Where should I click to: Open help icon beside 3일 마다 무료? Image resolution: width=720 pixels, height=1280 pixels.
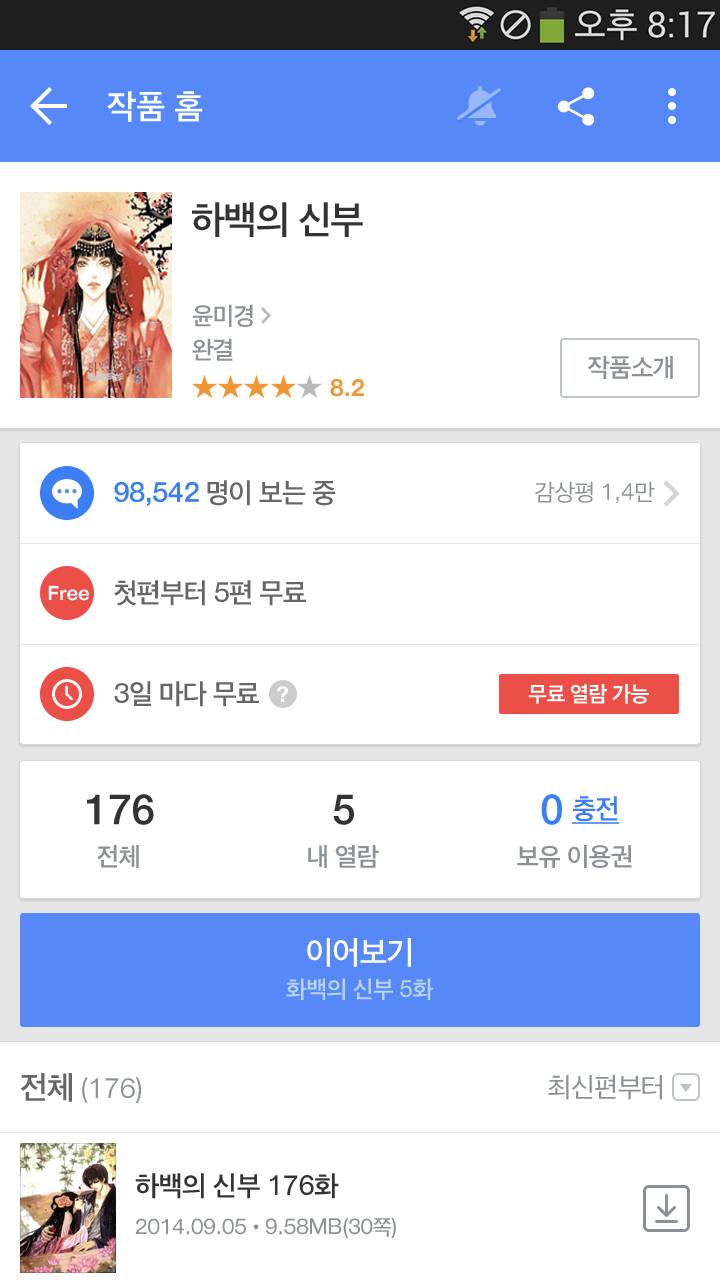coord(283,694)
